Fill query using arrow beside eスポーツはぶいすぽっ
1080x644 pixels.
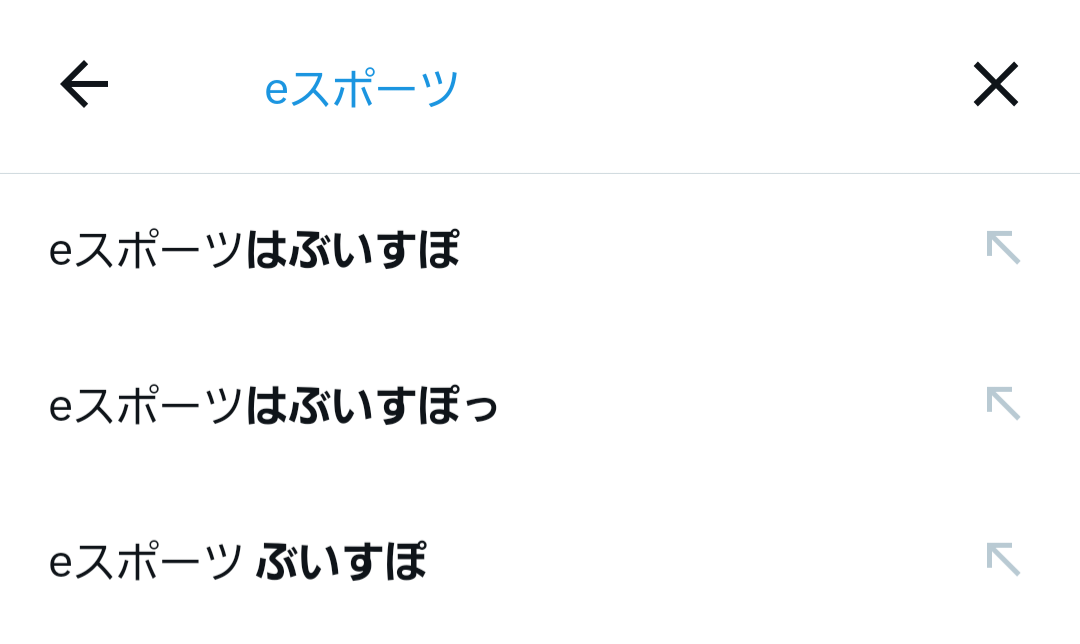click(x=1002, y=404)
